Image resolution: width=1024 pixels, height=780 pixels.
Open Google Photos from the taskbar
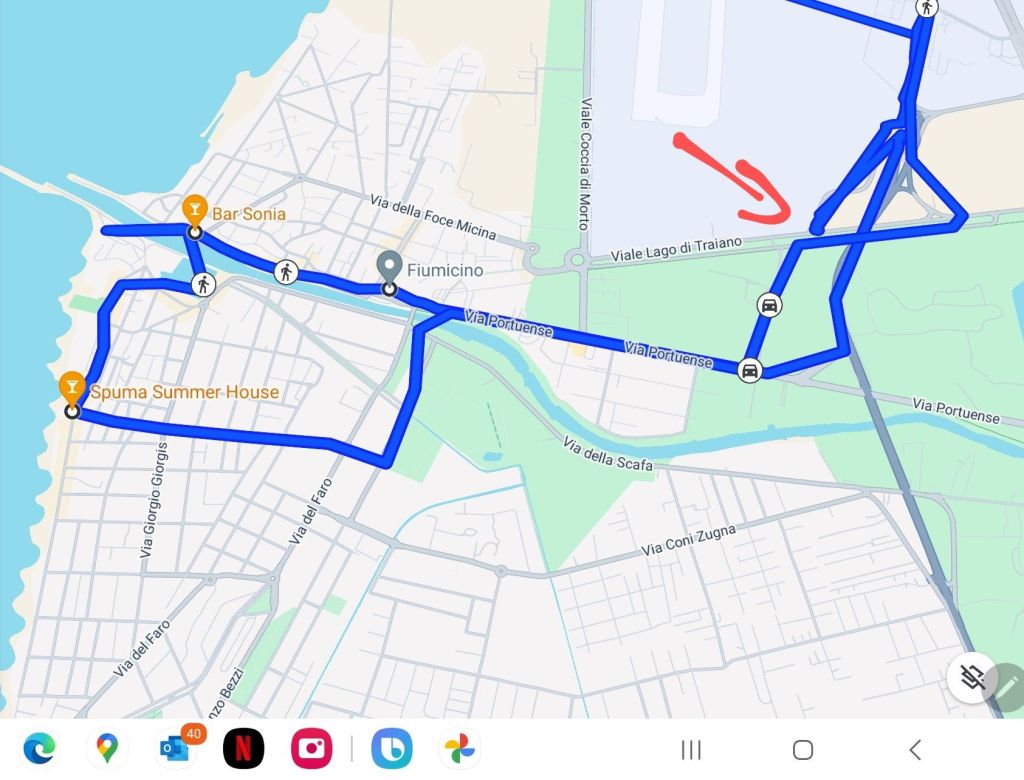[x=459, y=748]
